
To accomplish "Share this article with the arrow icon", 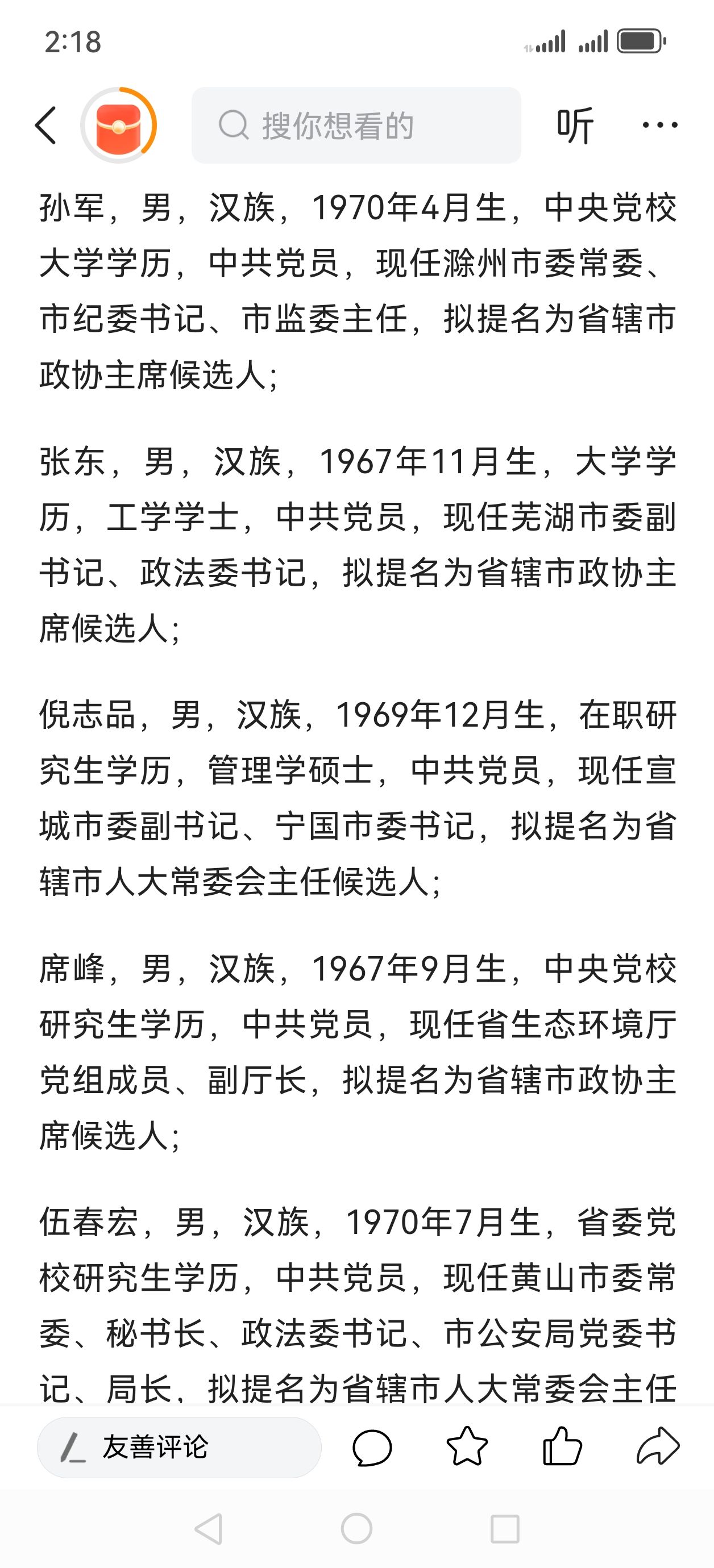I will (658, 1446).
